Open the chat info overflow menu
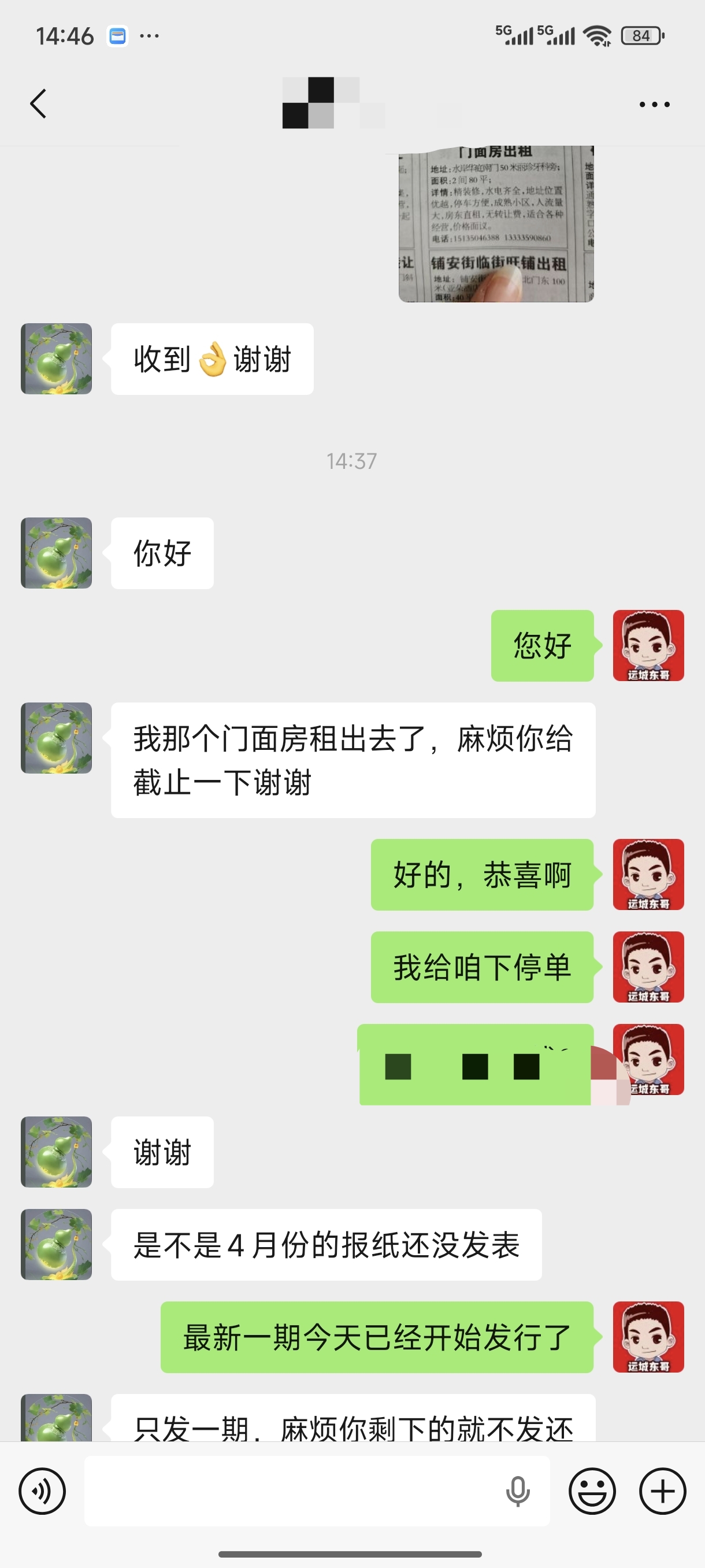 pos(654,105)
